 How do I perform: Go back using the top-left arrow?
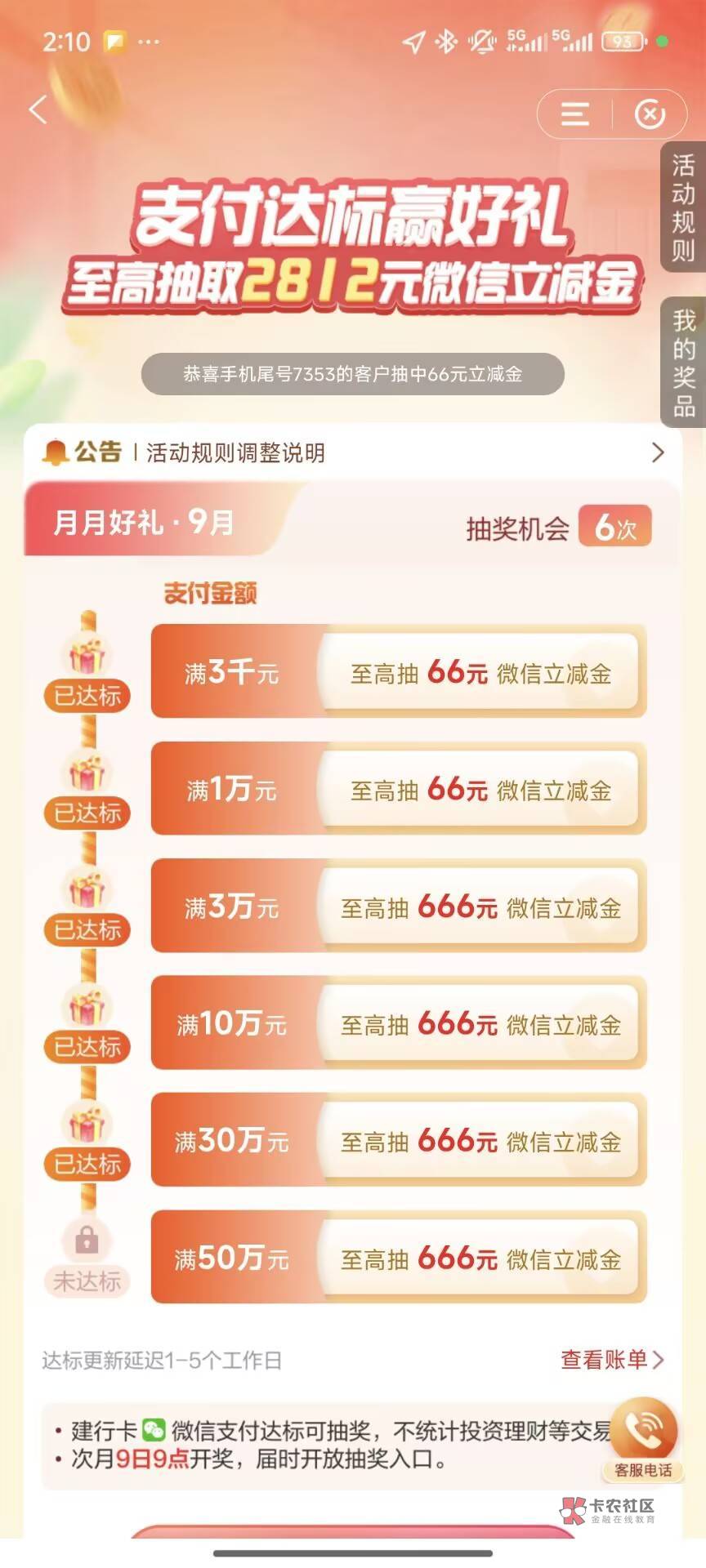38,109
